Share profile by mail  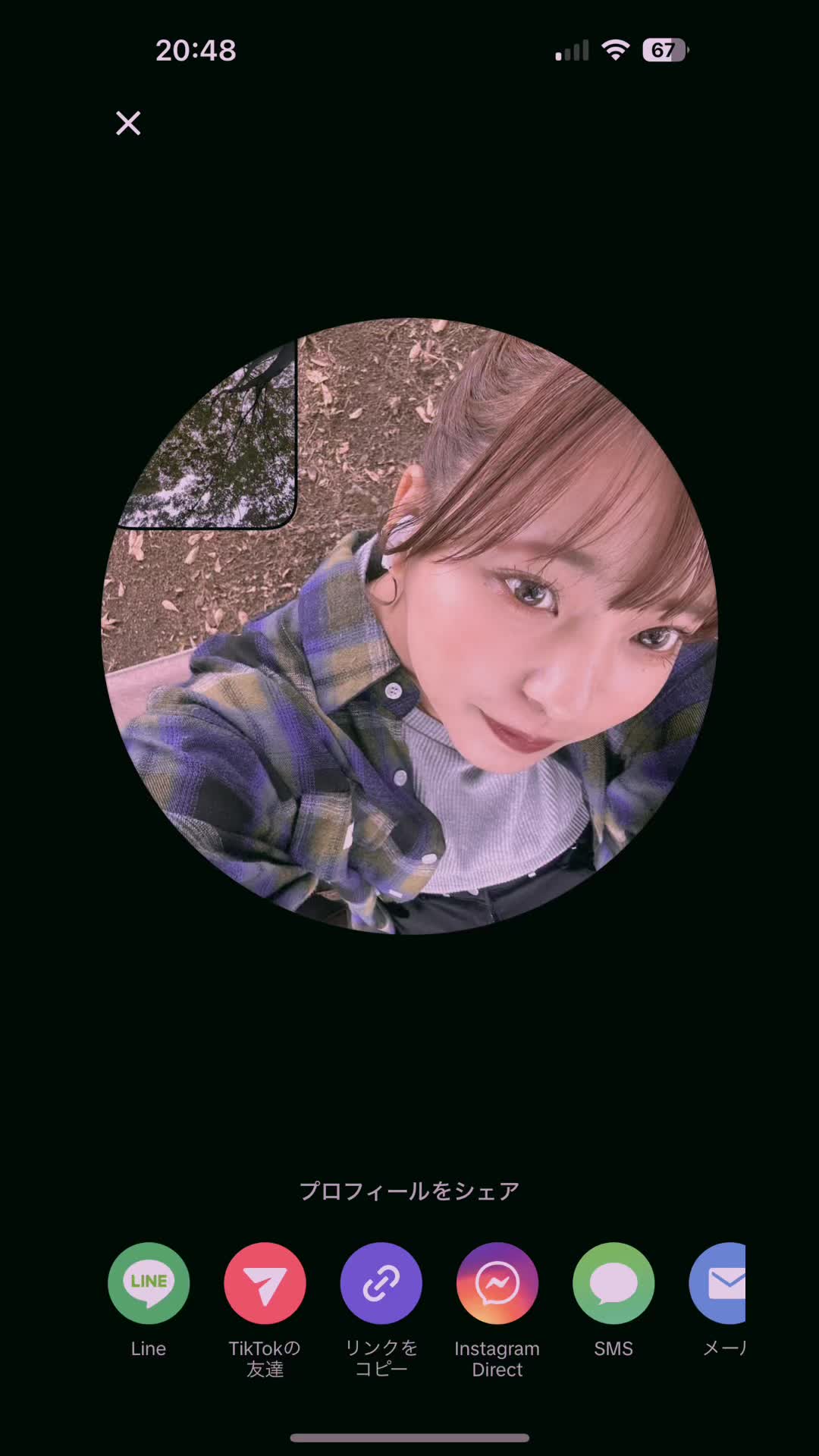(719, 1283)
